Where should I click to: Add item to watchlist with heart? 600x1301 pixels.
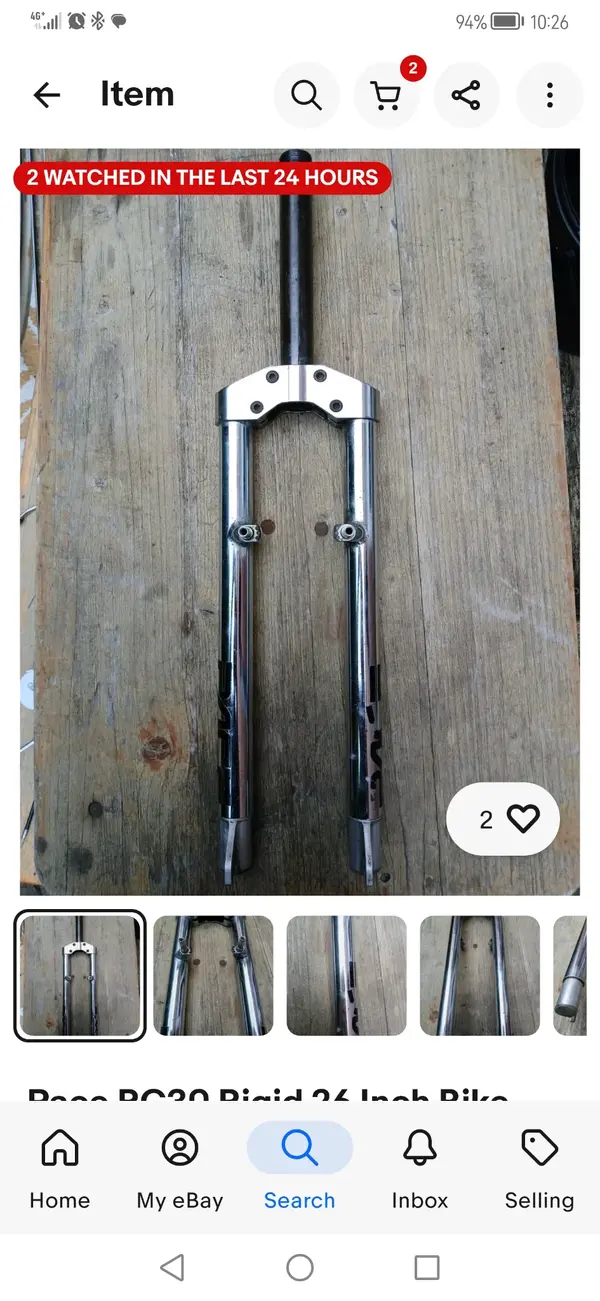point(503,819)
